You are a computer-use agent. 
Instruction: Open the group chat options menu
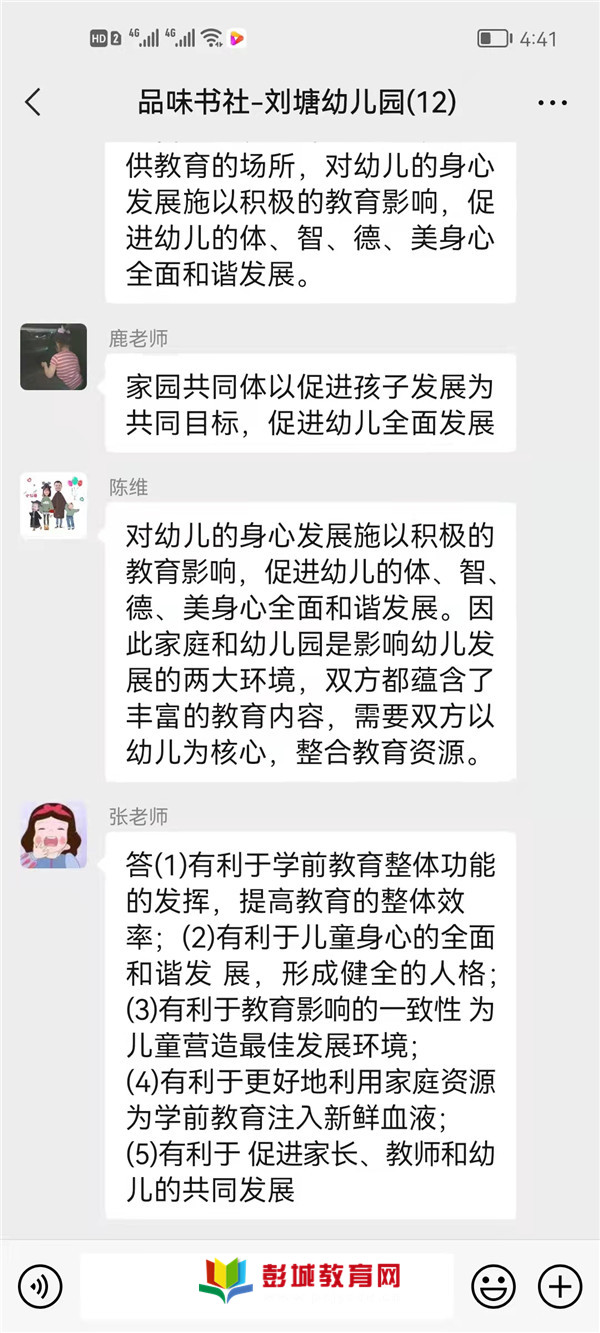[552, 102]
